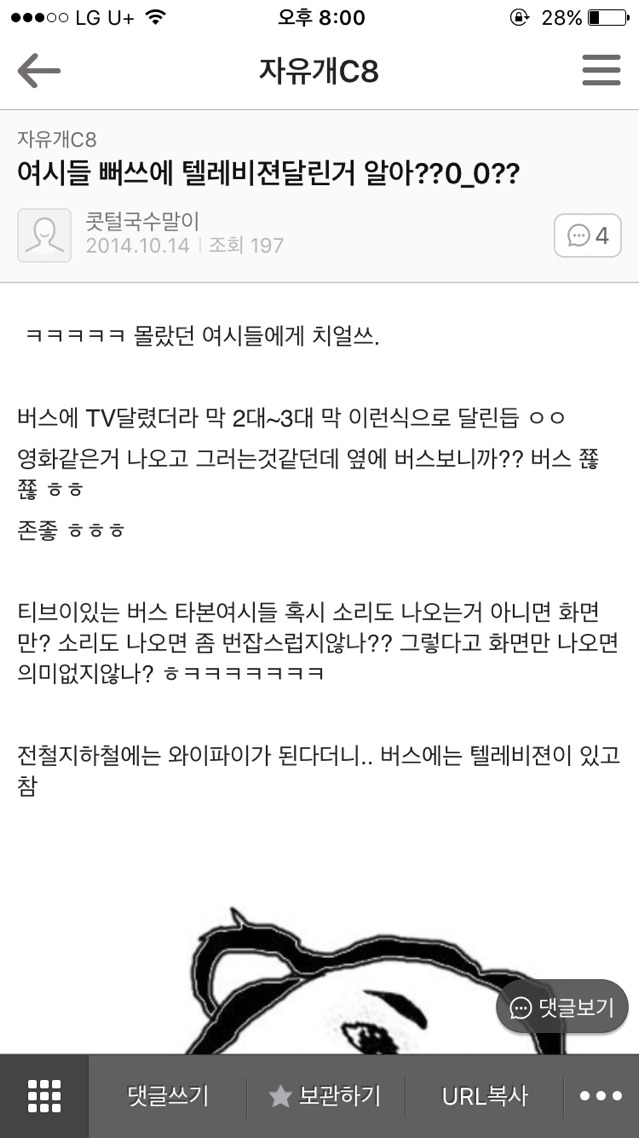Open more options in the bottom bar
639x1138 pixels.
pos(600,1096)
